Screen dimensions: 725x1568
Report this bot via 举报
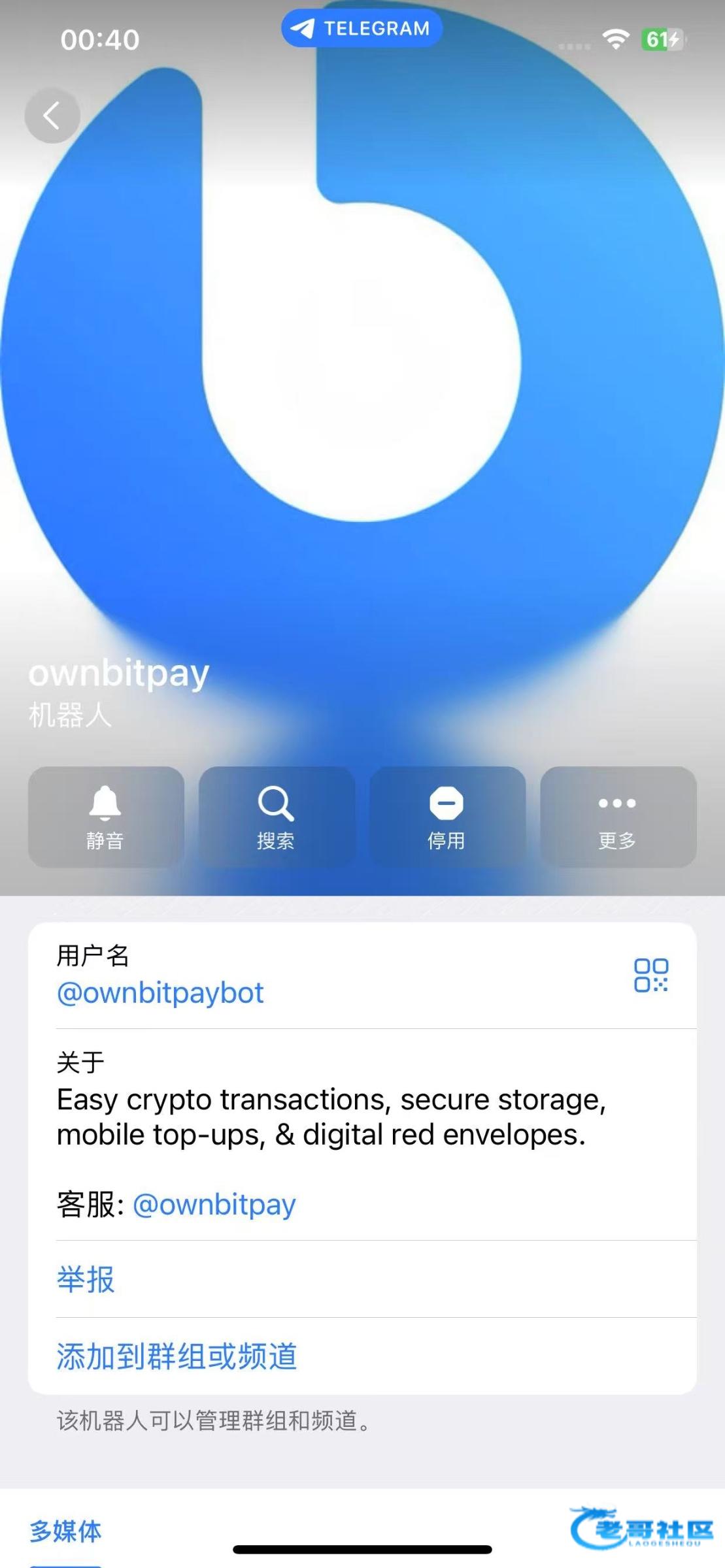[86, 1279]
